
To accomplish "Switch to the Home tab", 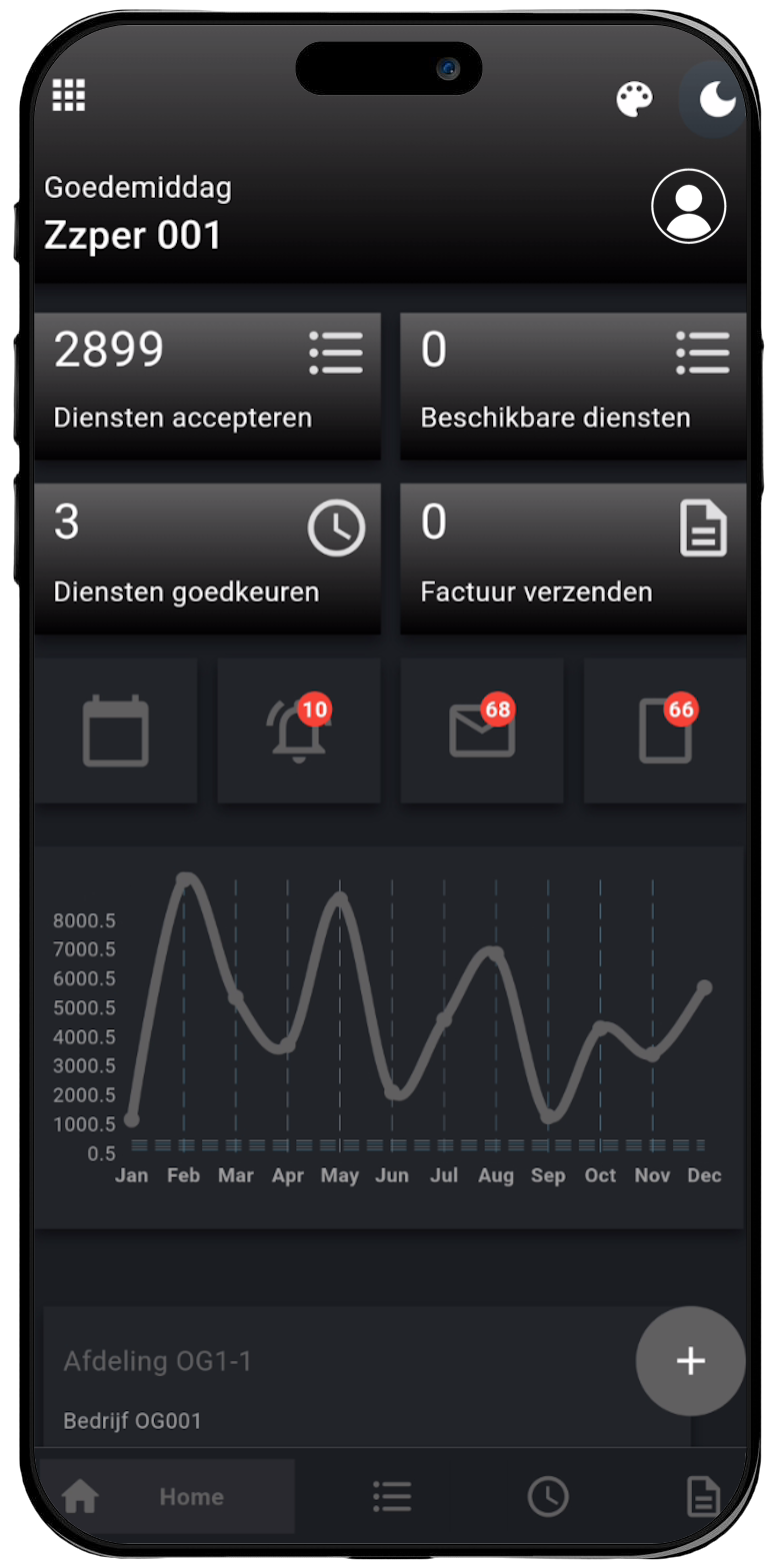I will pos(165,1496).
